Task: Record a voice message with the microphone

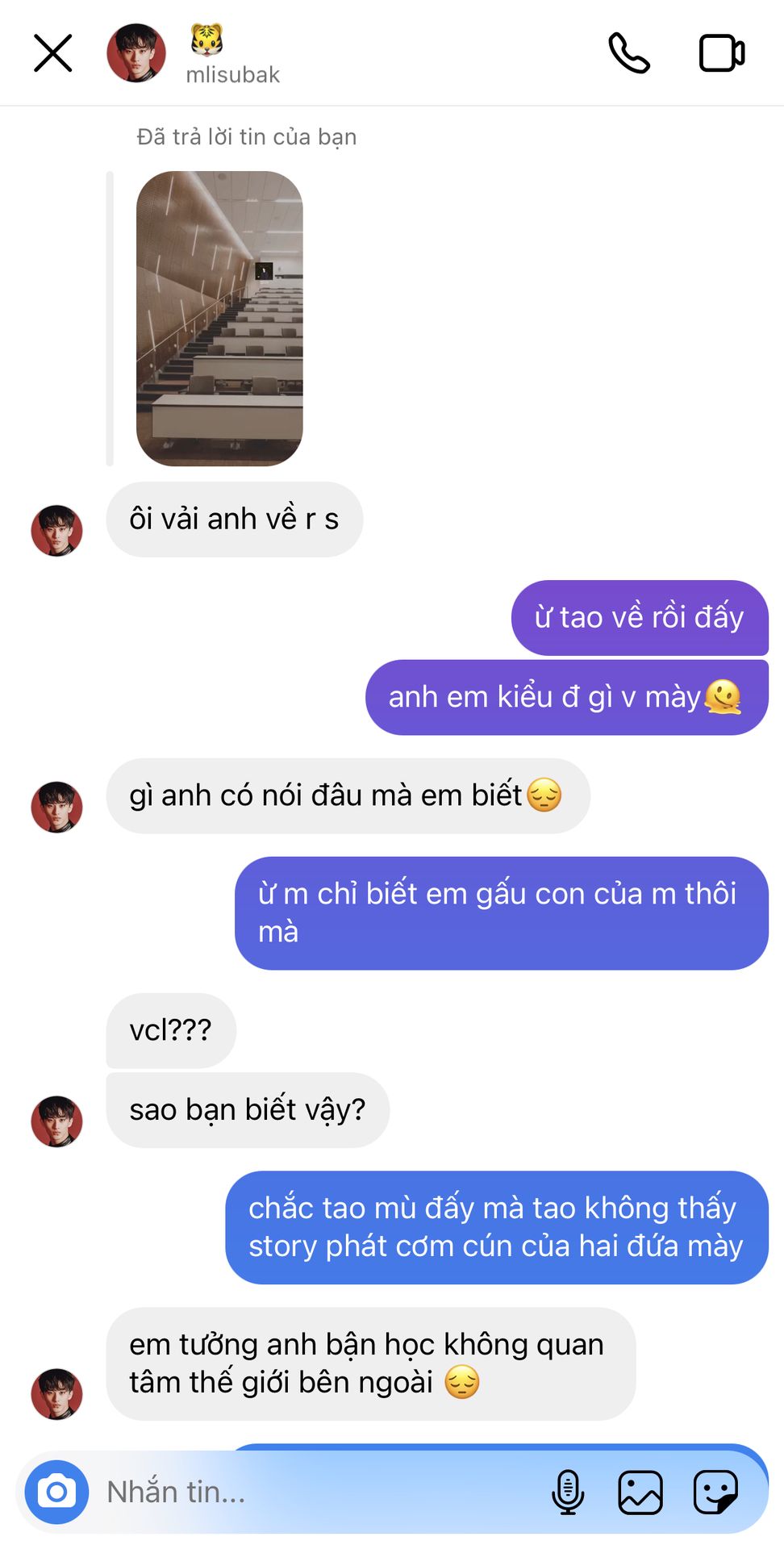Action: tap(568, 1492)
